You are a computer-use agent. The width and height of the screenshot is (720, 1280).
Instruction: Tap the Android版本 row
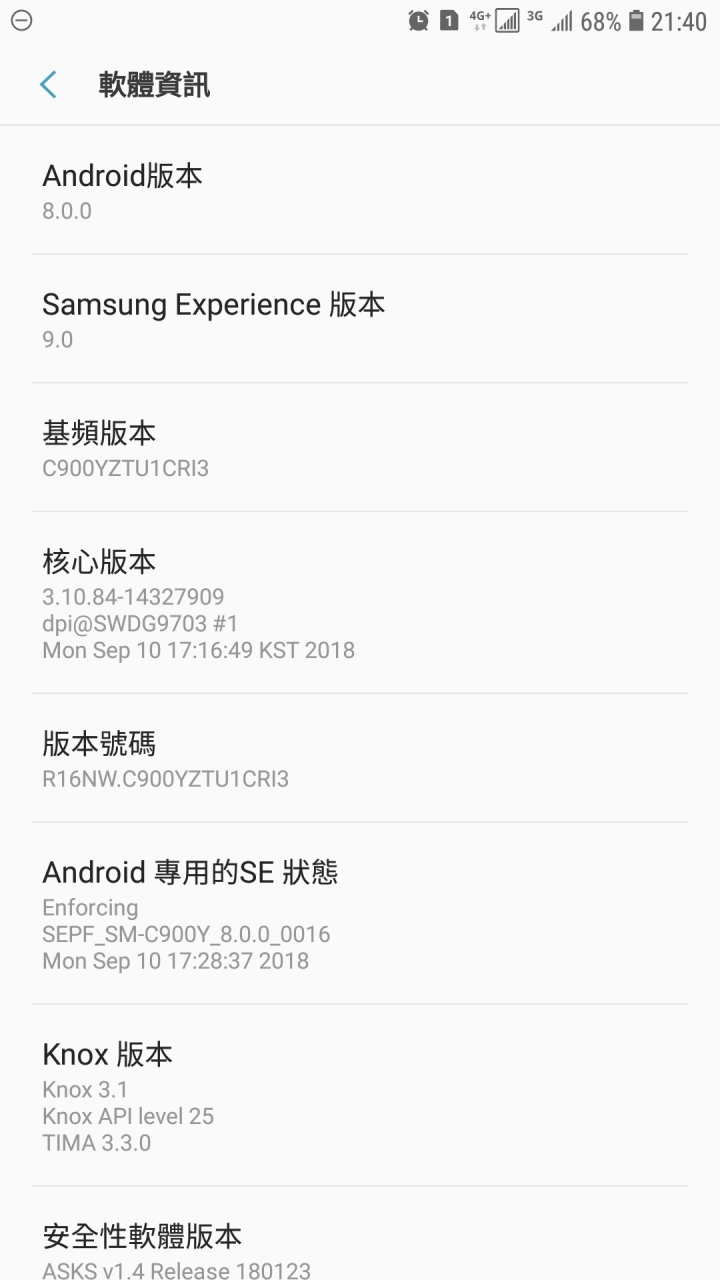pos(360,191)
